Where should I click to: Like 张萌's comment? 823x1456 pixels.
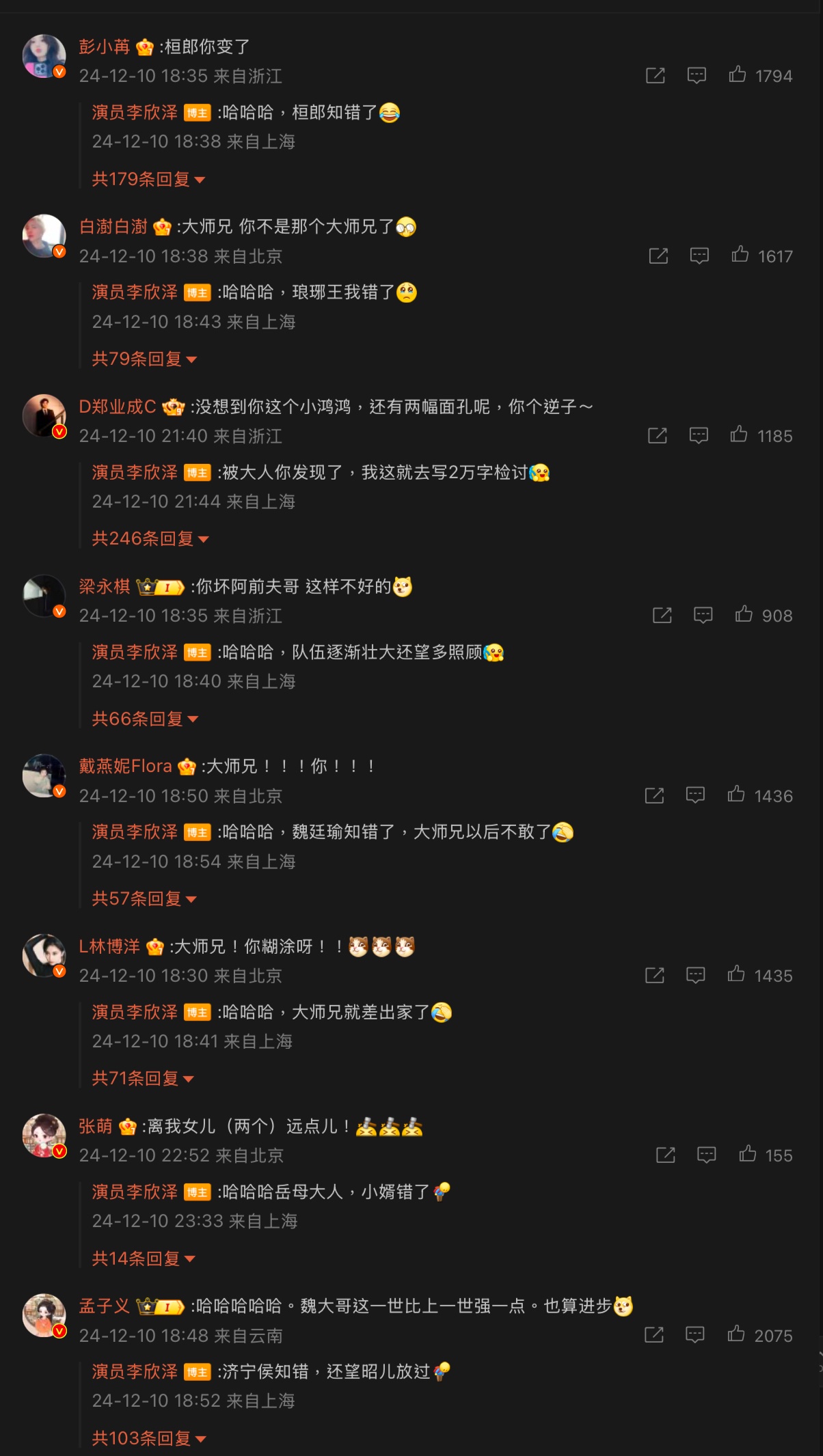(748, 1155)
